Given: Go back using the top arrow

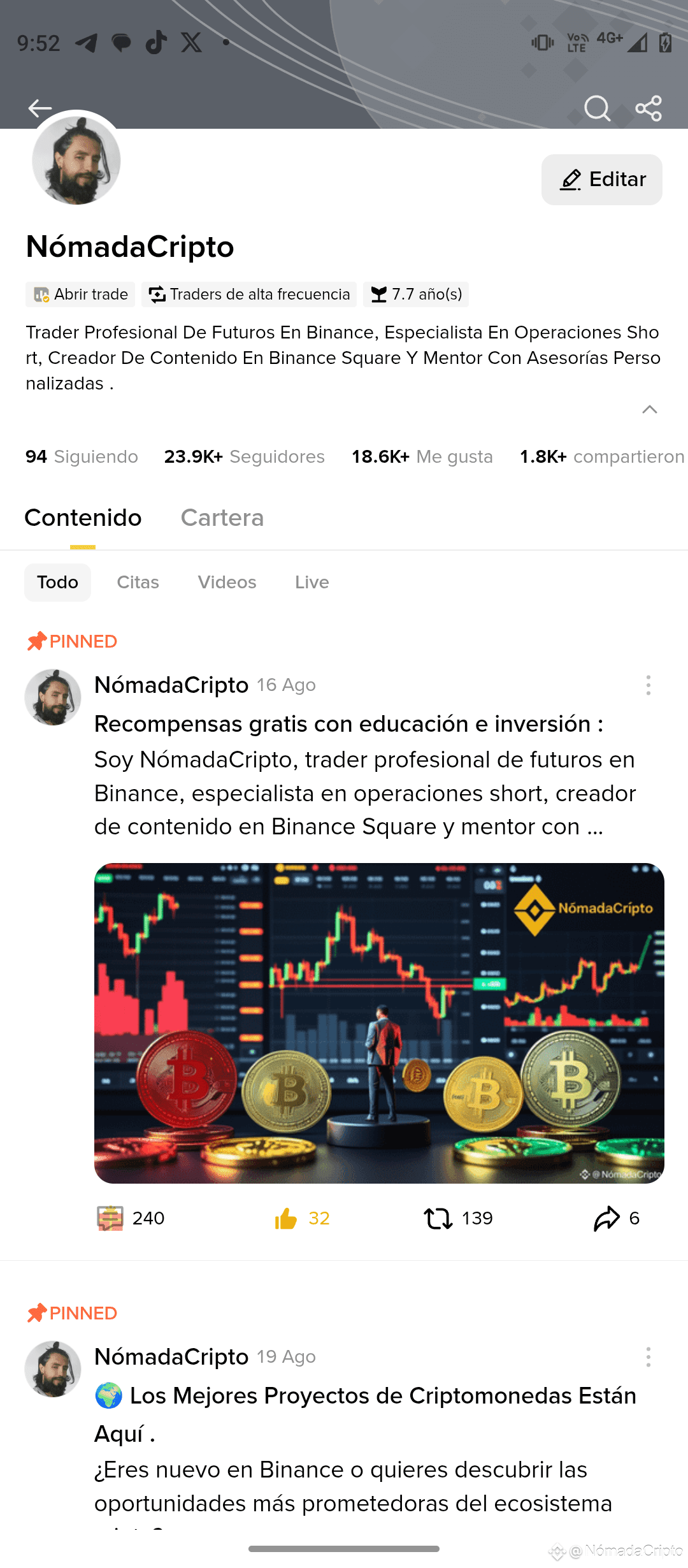Looking at the screenshot, I should coord(40,108).
